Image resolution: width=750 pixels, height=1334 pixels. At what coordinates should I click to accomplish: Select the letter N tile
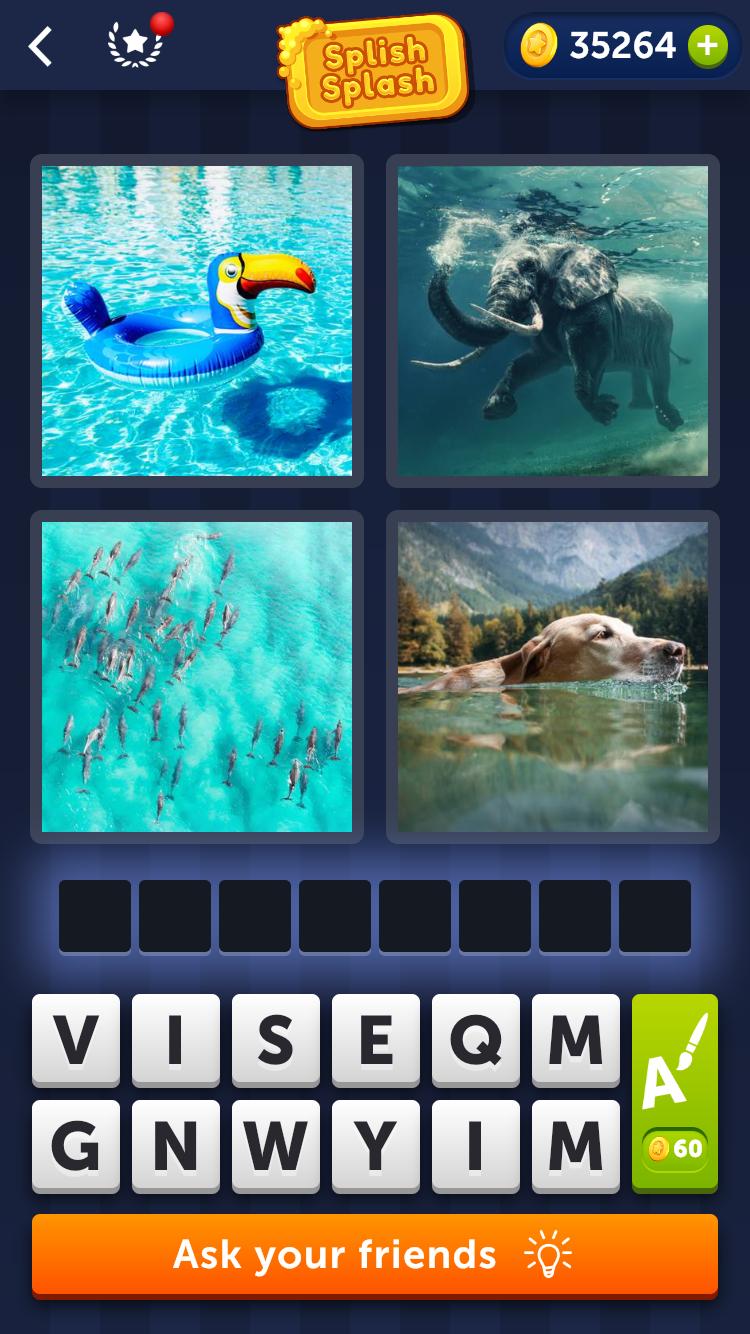point(176,1146)
